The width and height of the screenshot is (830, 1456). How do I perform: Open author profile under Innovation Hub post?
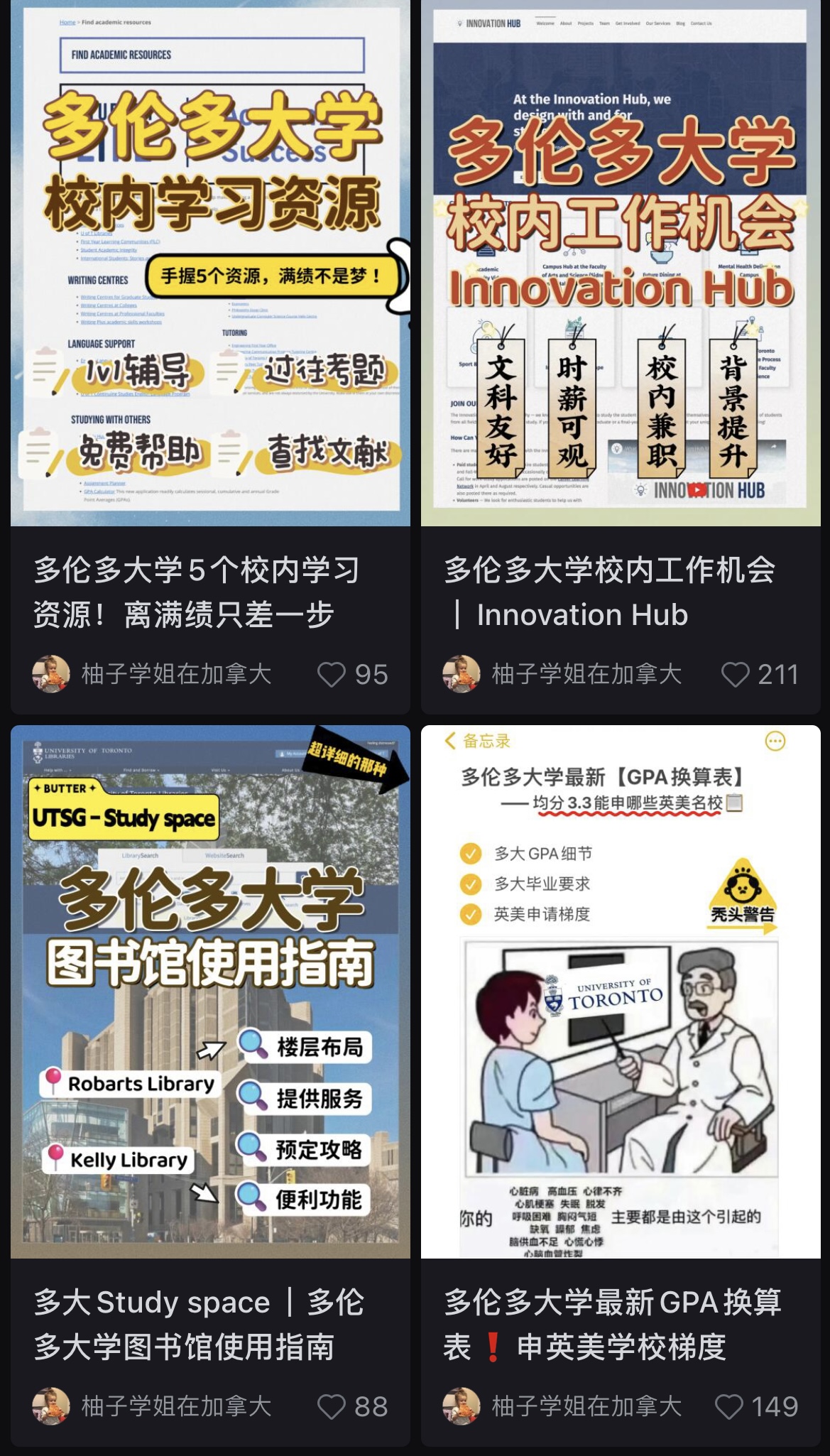pyautogui.click(x=462, y=674)
